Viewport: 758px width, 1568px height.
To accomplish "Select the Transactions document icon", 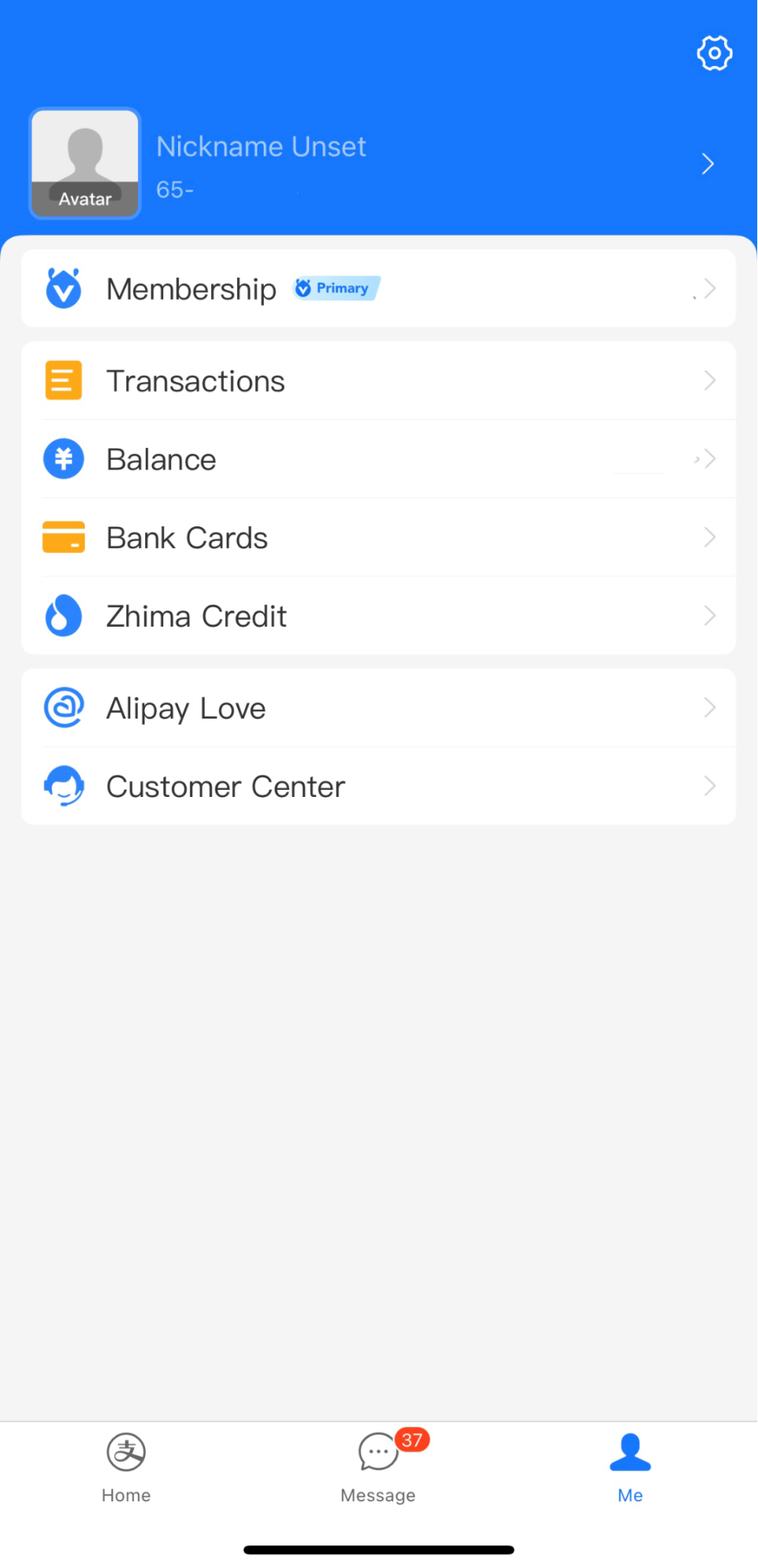I will click(x=63, y=380).
